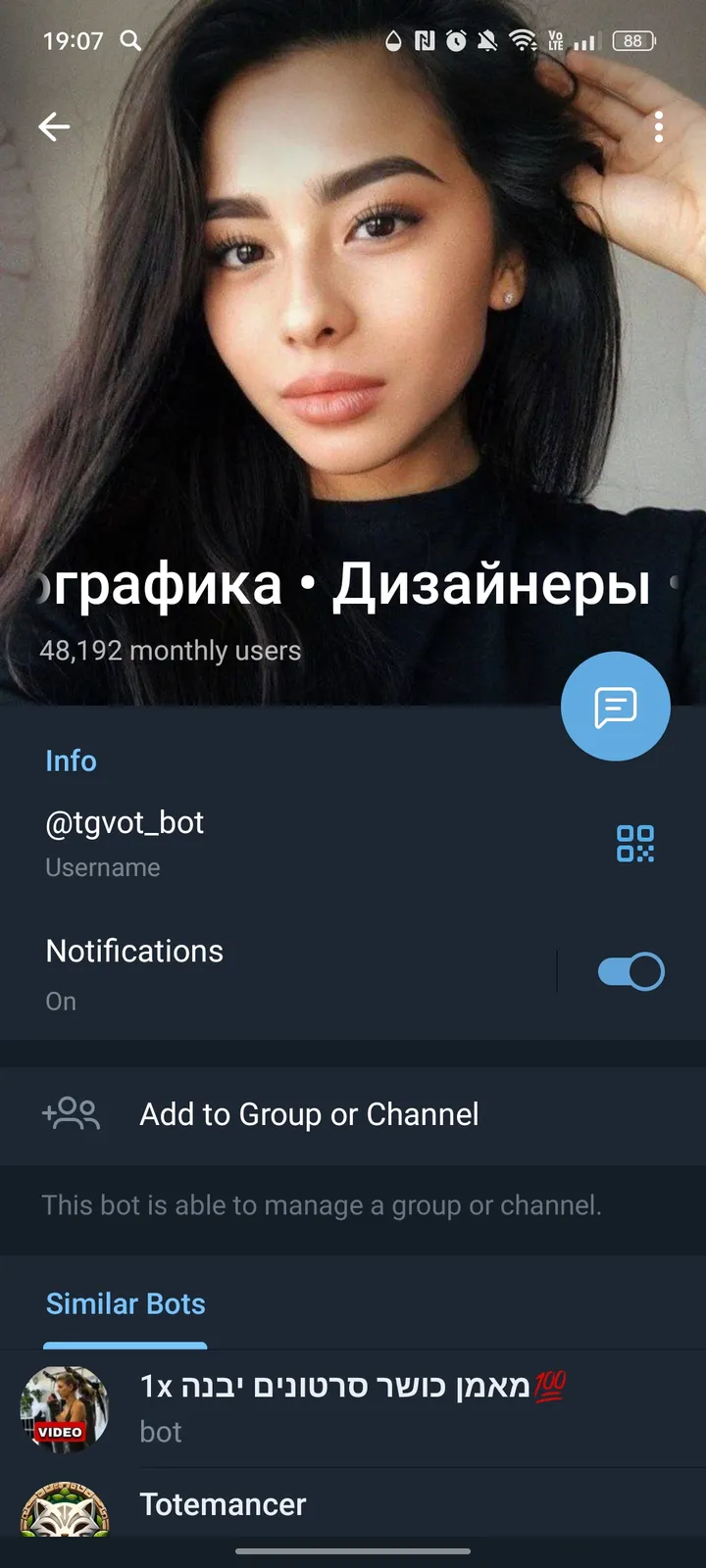Image resolution: width=706 pixels, height=1568 pixels.
Task: Switch to the Similar Bots tab
Action: [126, 1303]
